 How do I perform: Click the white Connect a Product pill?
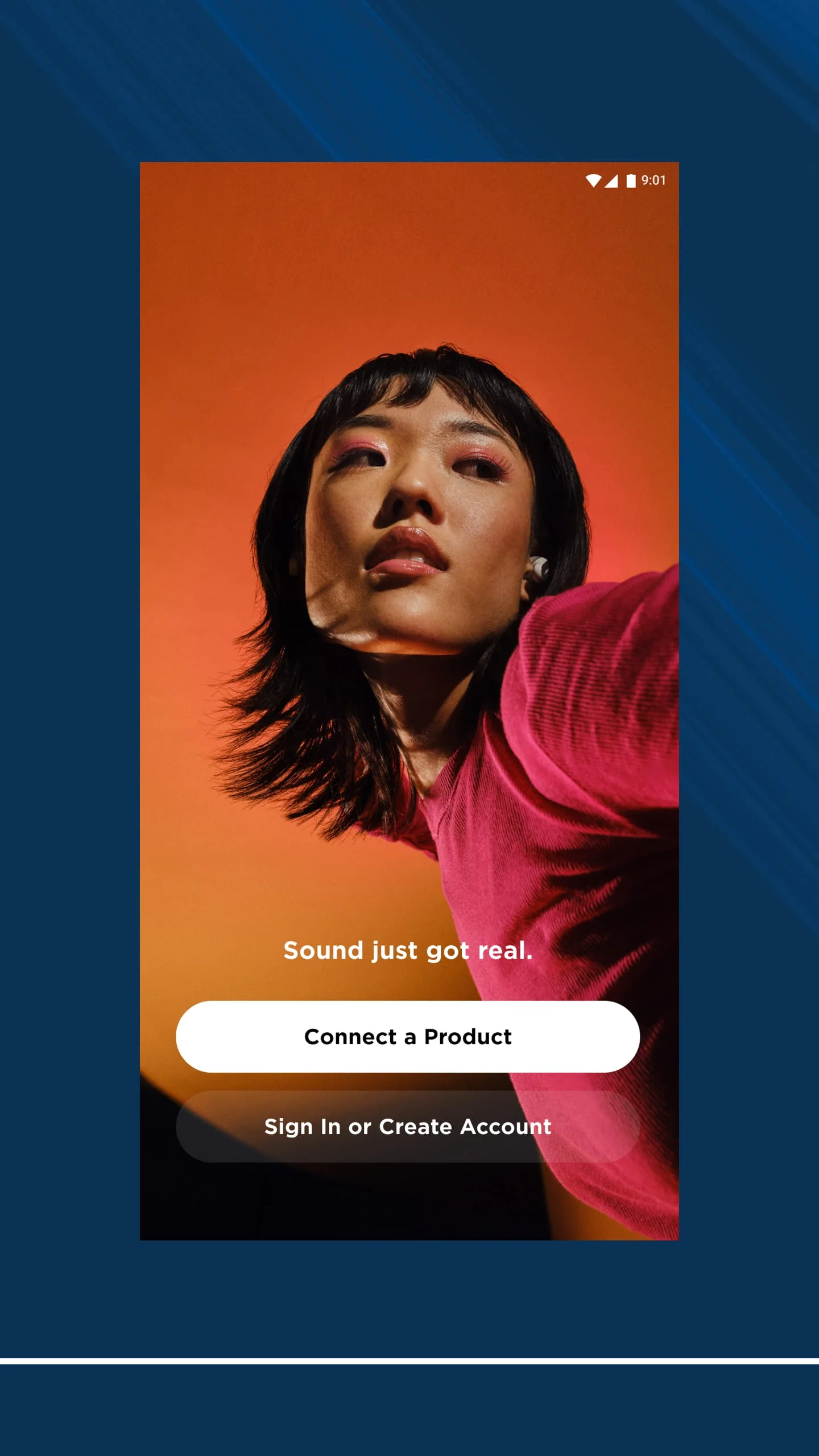point(408,1036)
